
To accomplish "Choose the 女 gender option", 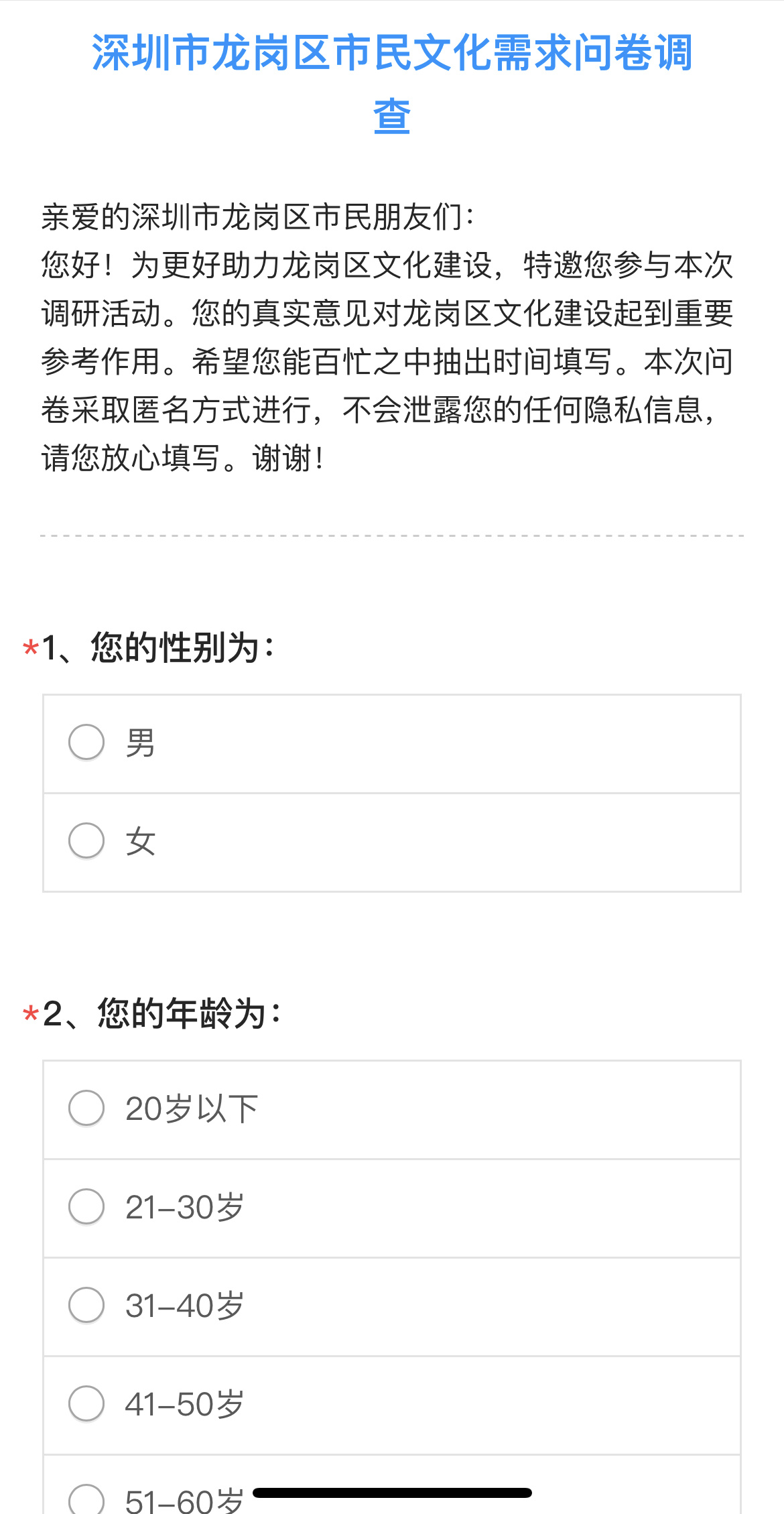I will tap(86, 841).
